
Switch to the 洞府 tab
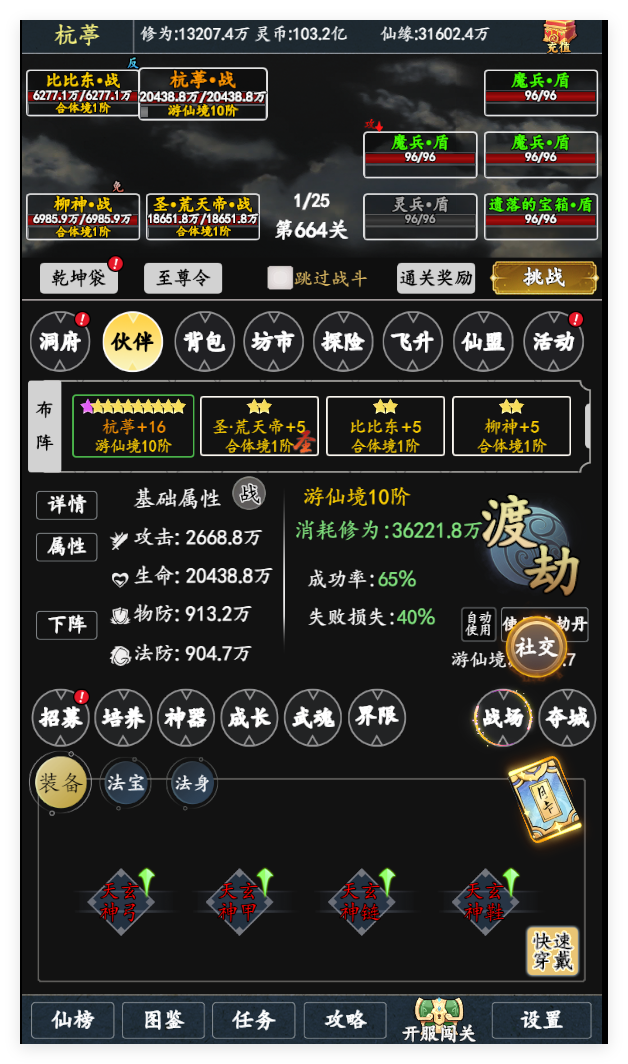[x=60, y=342]
